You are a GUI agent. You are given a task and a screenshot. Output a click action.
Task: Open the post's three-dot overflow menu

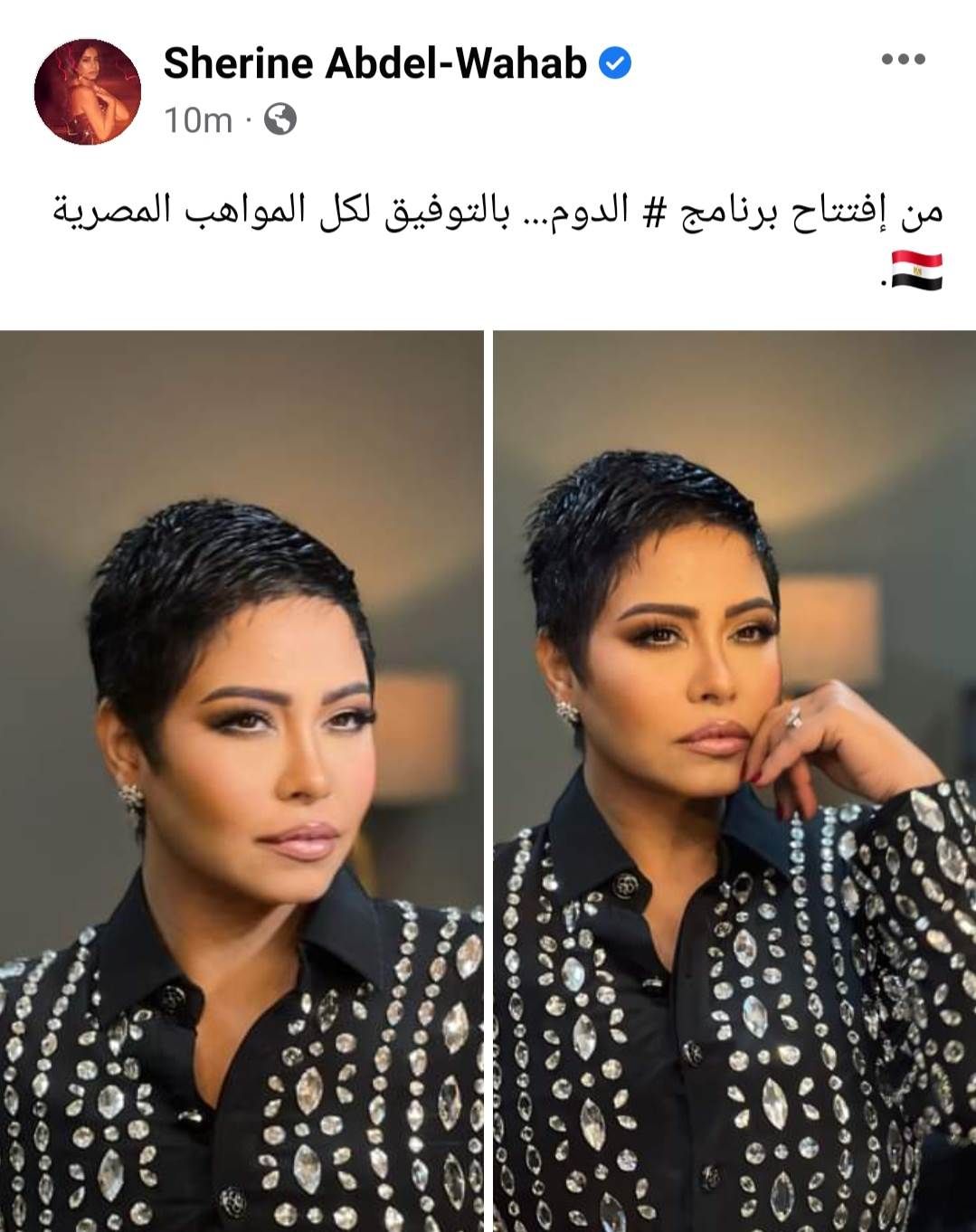tap(903, 61)
